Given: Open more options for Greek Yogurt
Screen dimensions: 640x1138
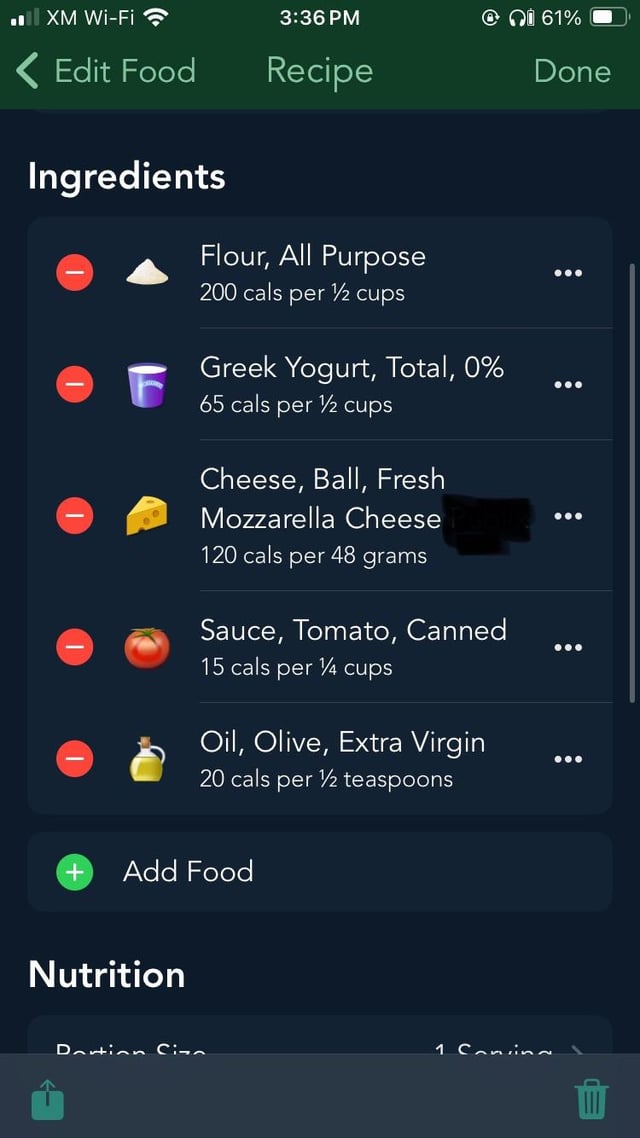Looking at the screenshot, I should pyautogui.click(x=567, y=385).
